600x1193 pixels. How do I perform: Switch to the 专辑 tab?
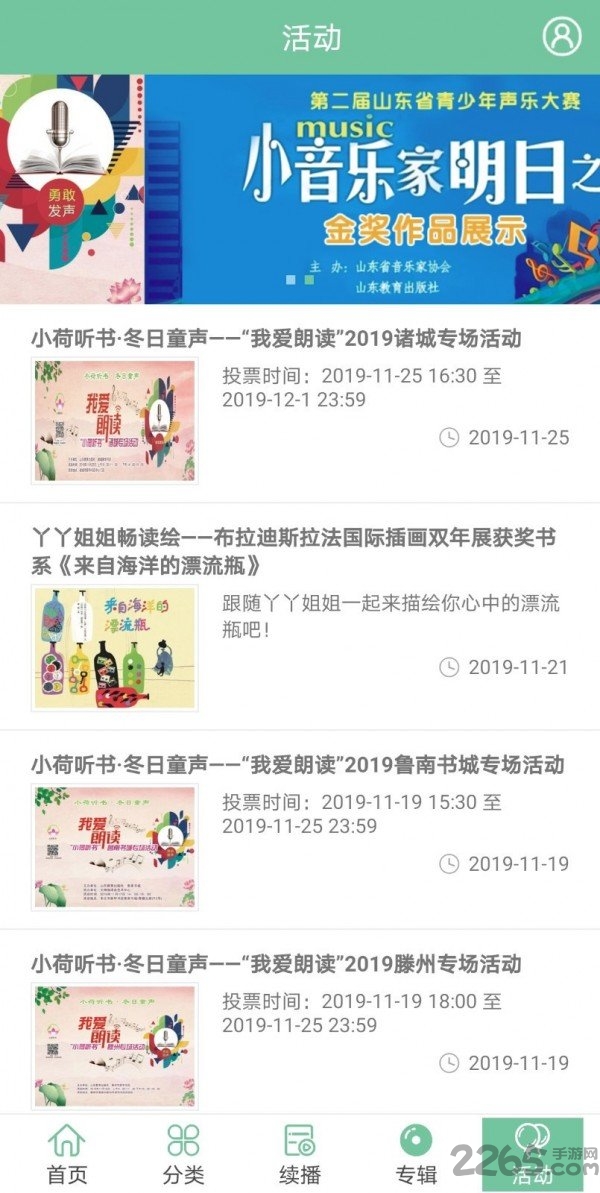point(416,1153)
